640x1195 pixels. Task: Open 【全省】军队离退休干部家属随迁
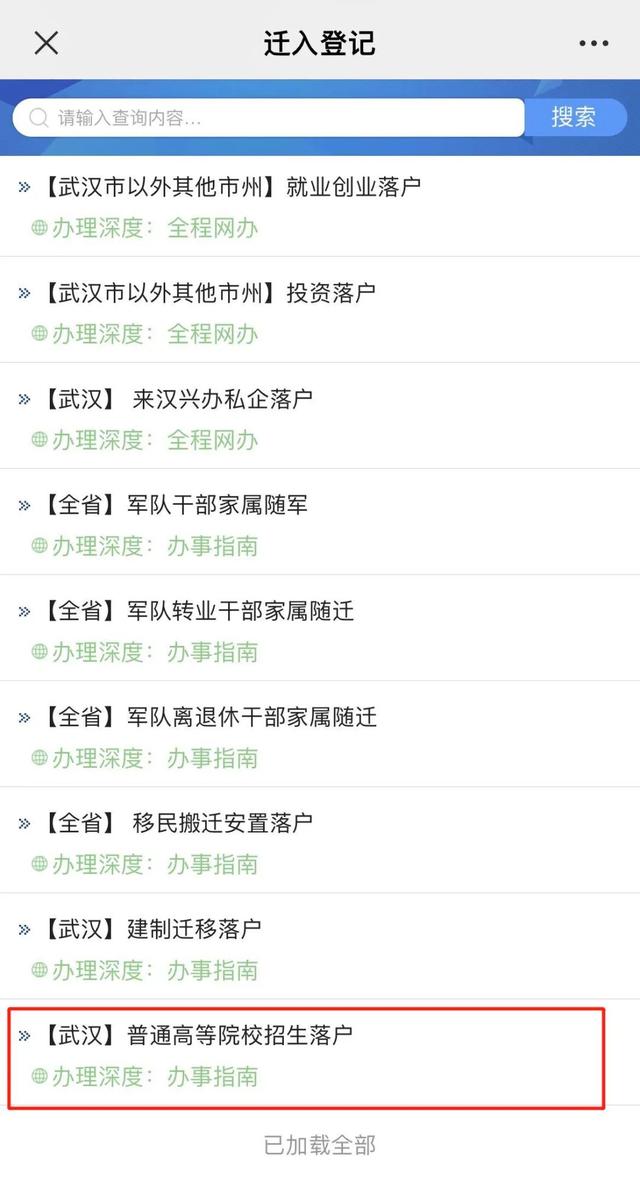210,717
